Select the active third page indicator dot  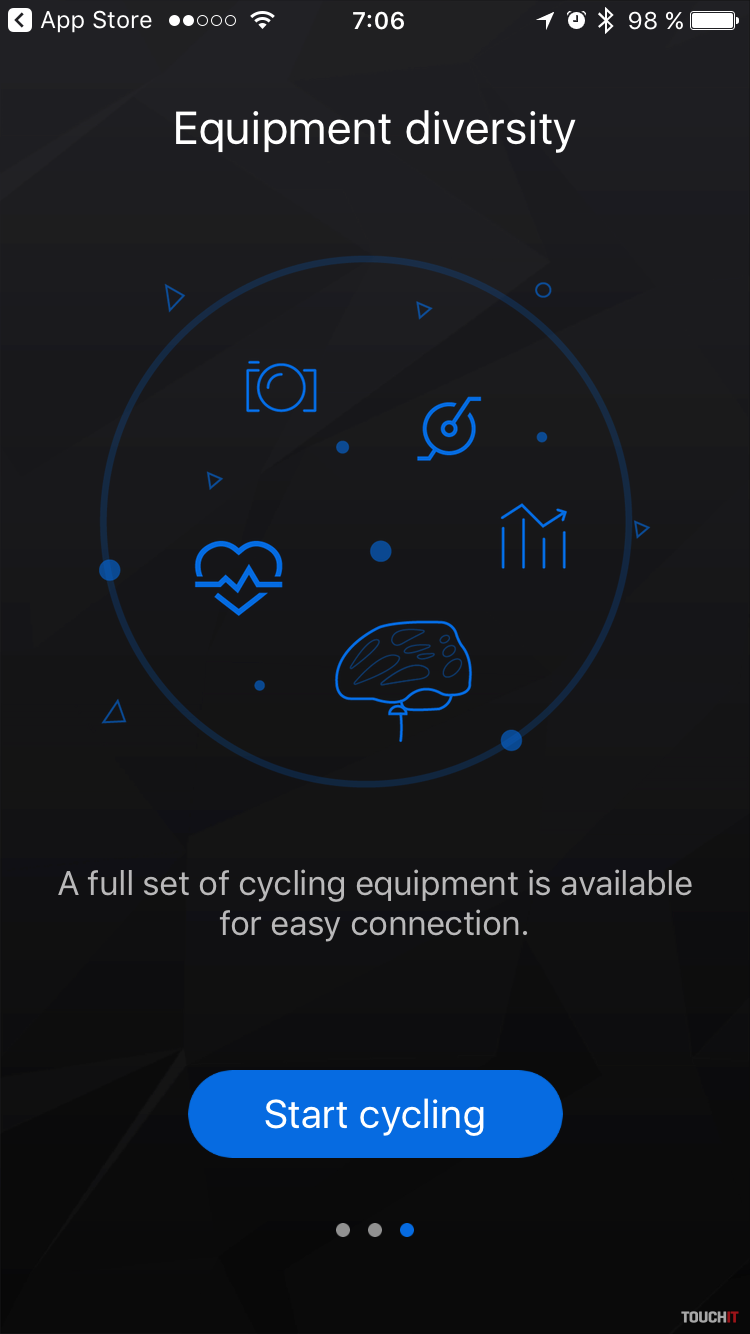[407, 1230]
